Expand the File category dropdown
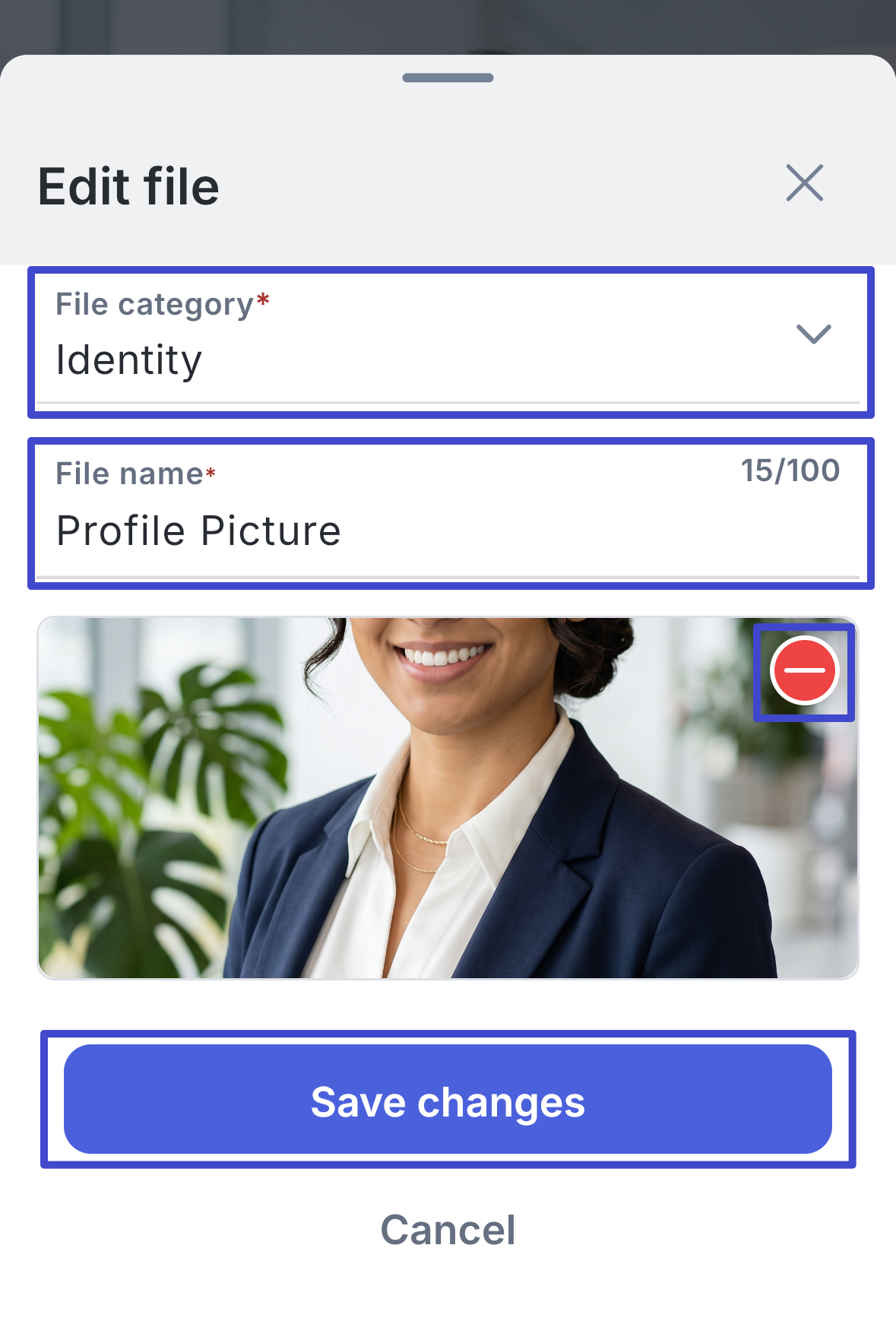This screenshot has height=1340, width=896. [x=451, y=342]
